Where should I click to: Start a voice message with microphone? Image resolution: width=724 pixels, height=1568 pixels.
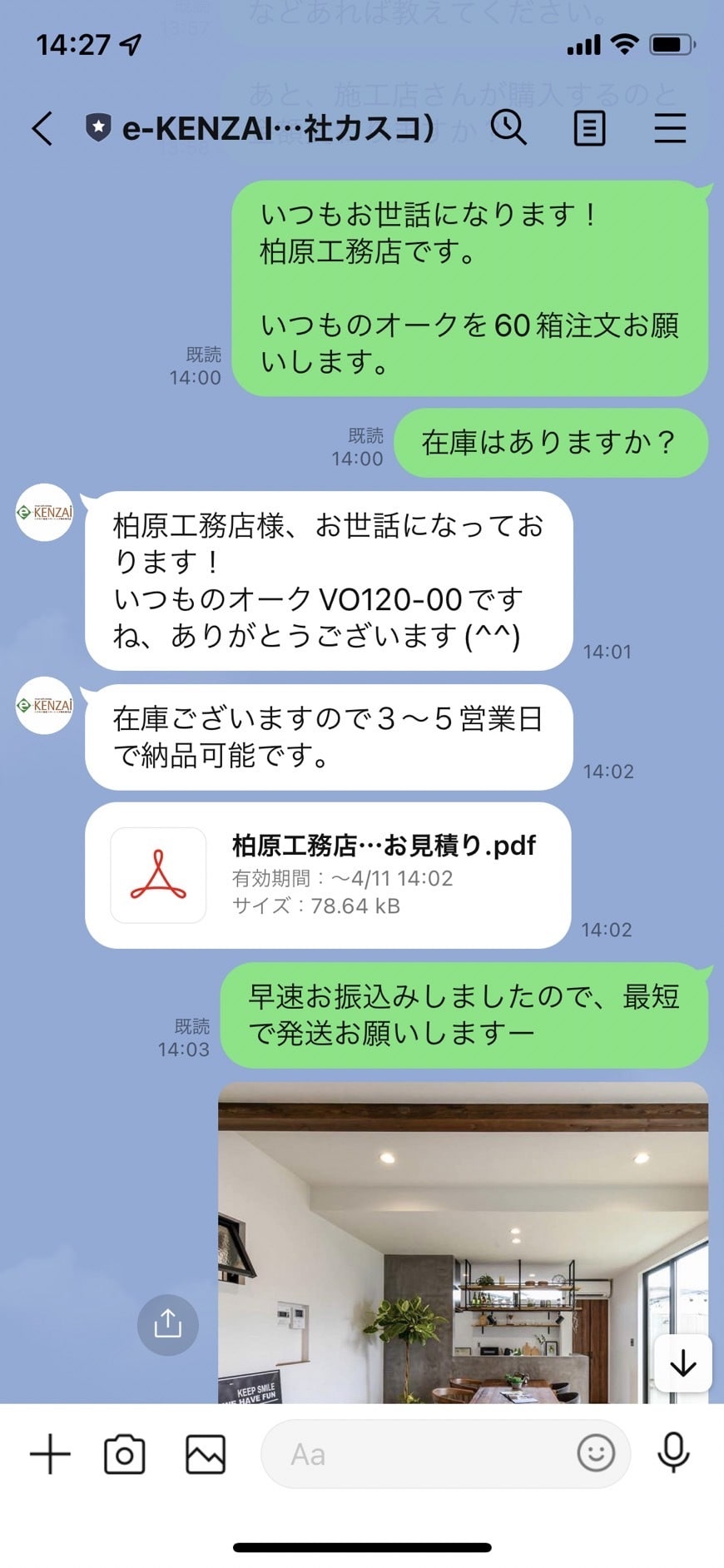pyautogui.click(x=672, y=1452)
